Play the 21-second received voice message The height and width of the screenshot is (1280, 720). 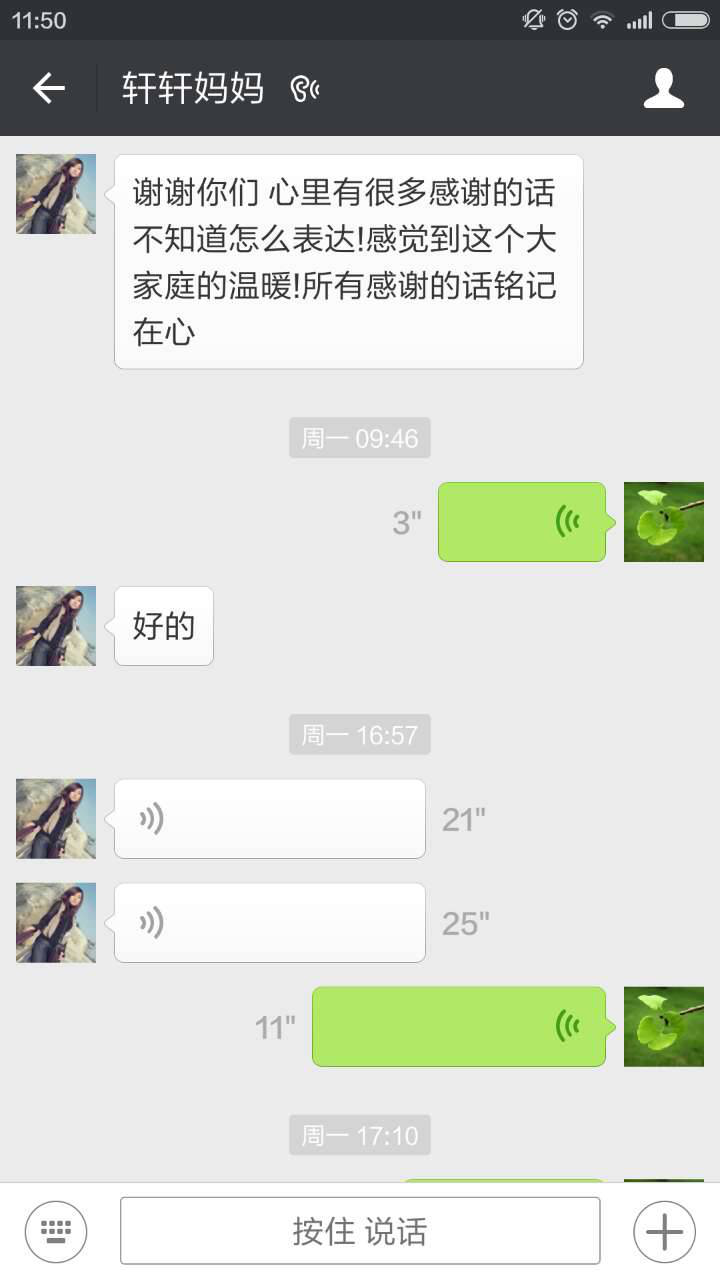tap(269, 819)
